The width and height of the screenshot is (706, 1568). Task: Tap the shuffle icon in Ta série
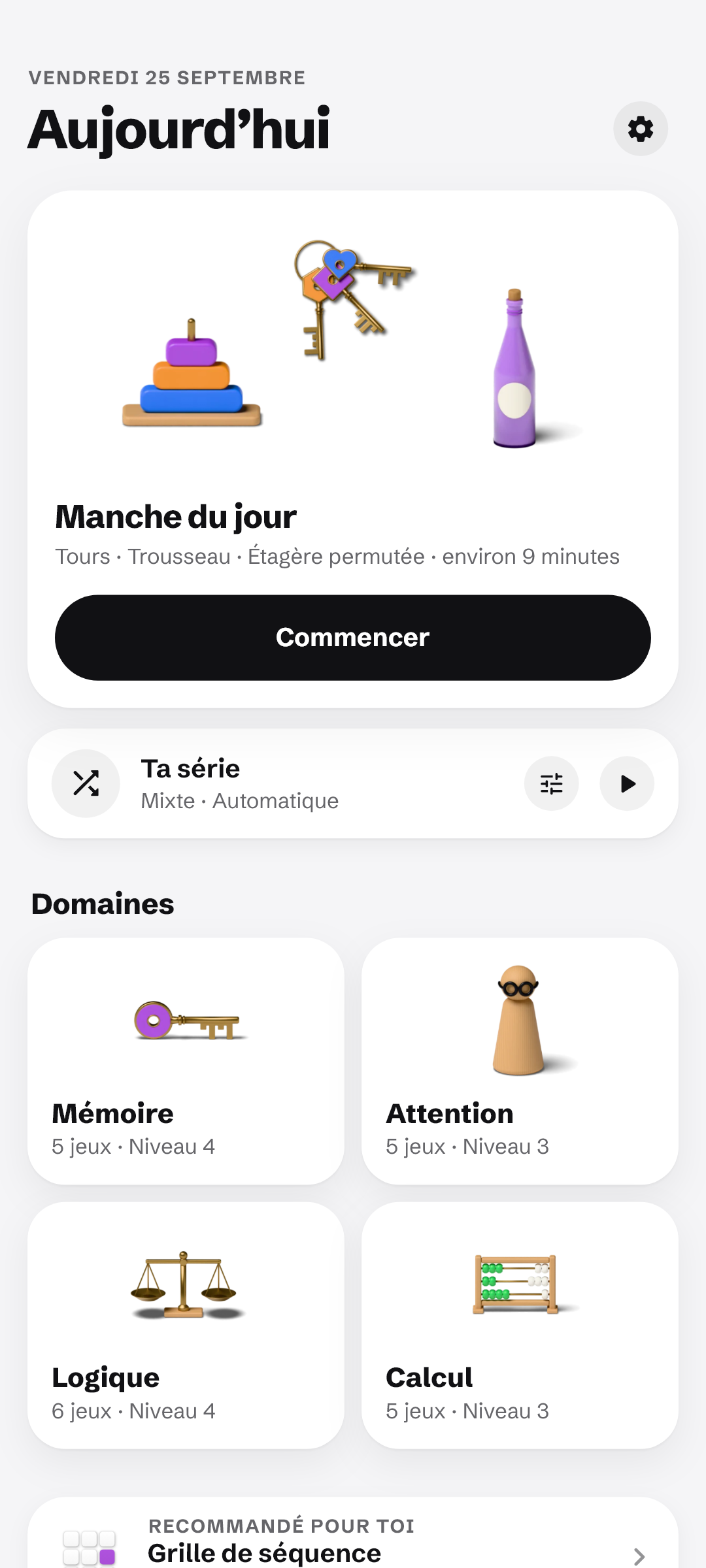pyautogui.click(x=86, y=783)
